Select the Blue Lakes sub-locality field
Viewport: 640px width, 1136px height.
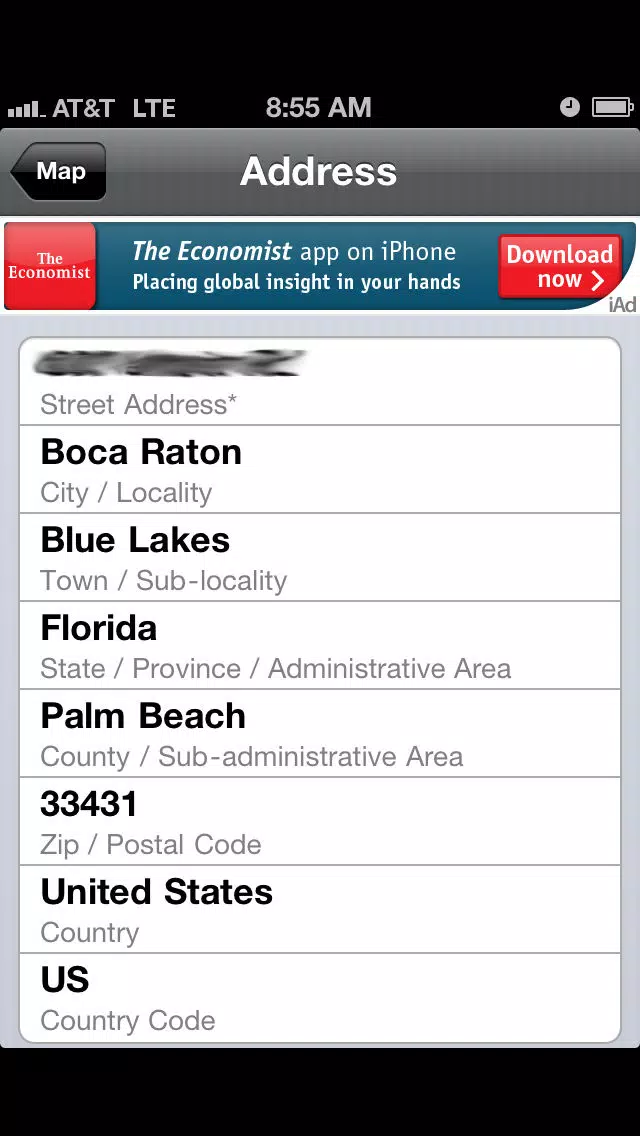pos(320,557)
